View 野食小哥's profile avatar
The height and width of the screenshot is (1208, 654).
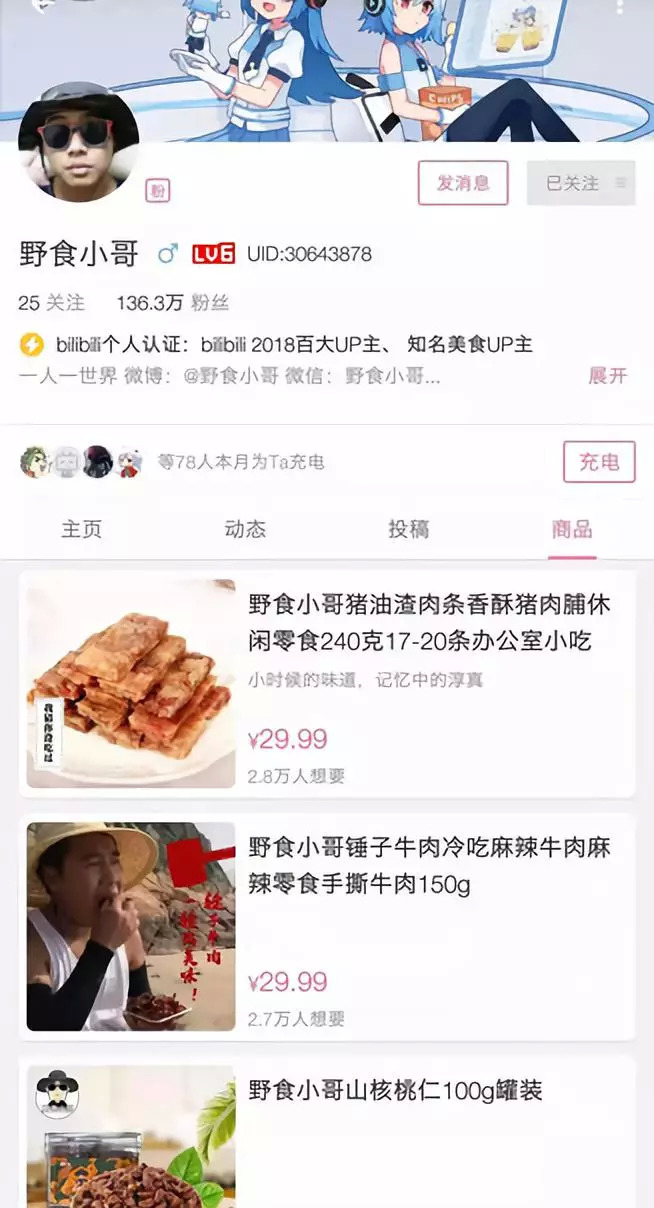pos(78,141)
